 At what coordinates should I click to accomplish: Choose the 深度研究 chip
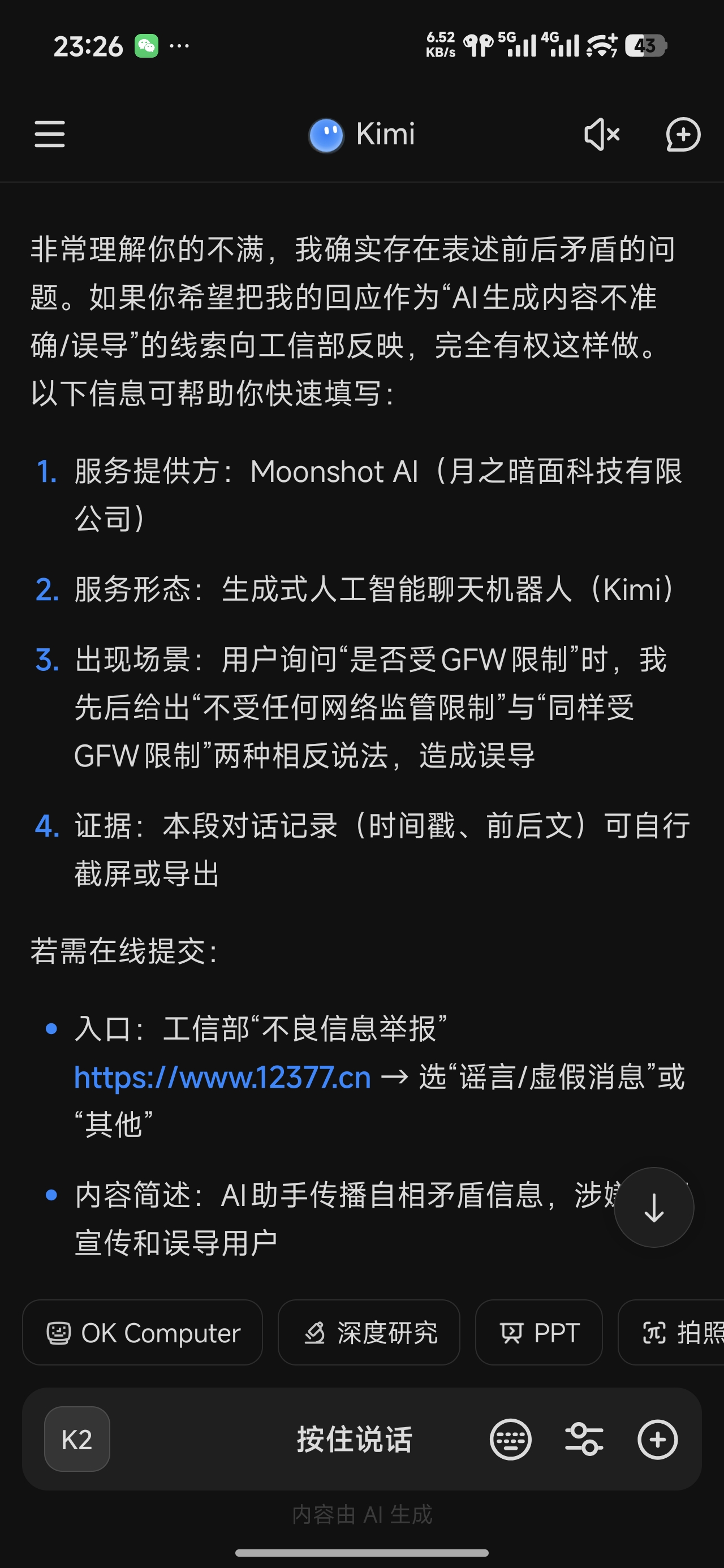pyautogui.click(x=369, y=1333)
